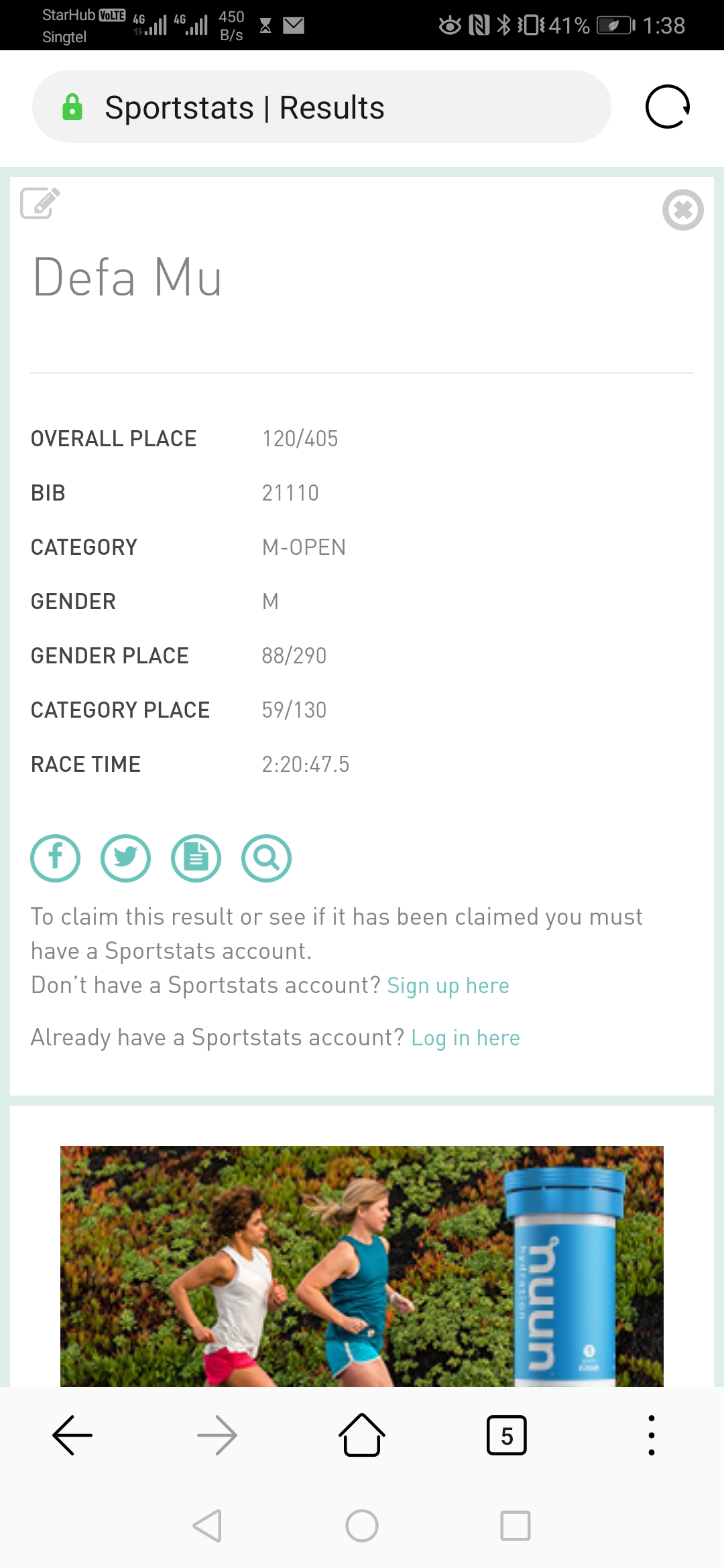Viewport: 724px width, 1568px height.
Task: Tap the edit pencil icon on result card
Action: click(40, 203)
